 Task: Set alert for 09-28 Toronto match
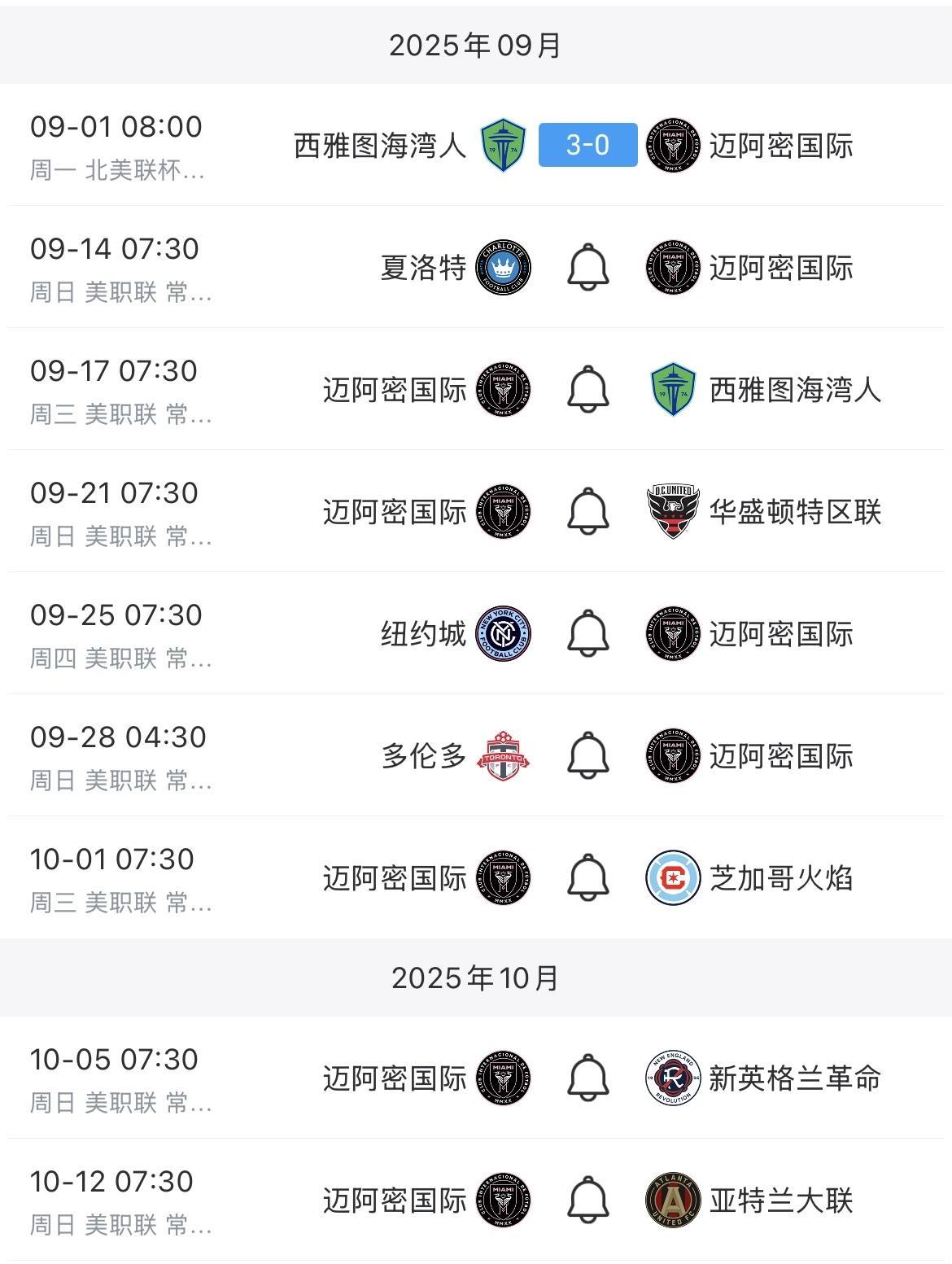click(587, 755)
